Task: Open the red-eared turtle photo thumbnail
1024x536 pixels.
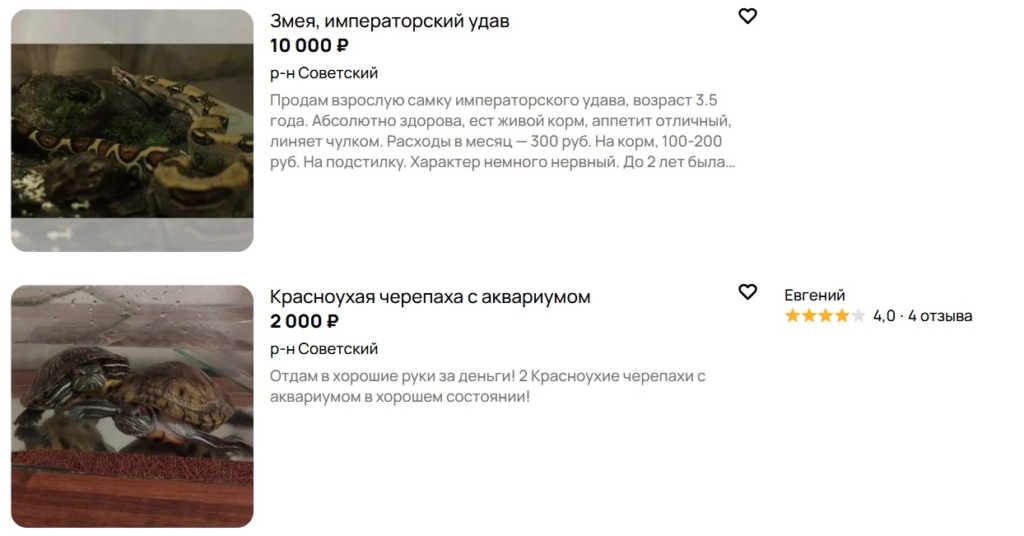Action: tap(132, 406)
